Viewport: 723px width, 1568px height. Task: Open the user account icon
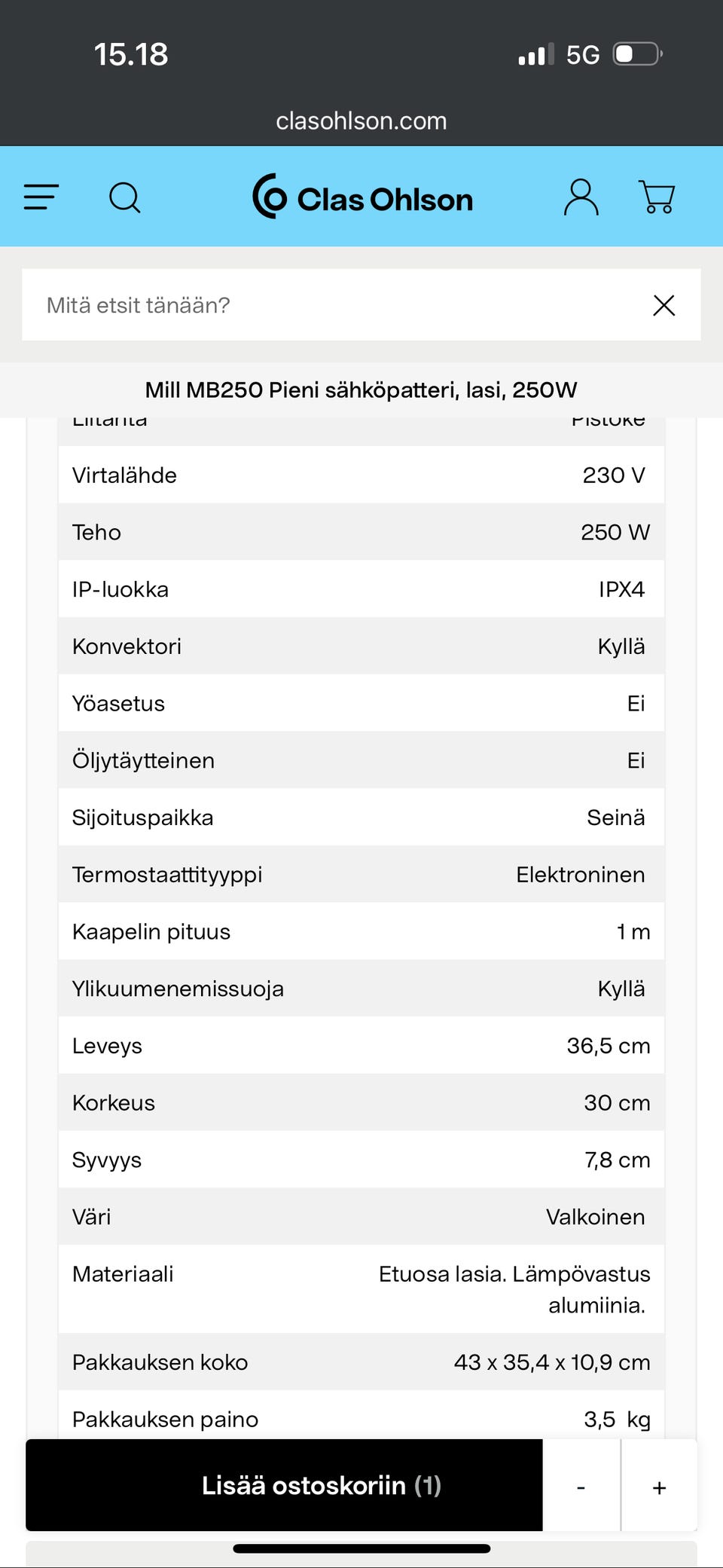pos(581,197)
